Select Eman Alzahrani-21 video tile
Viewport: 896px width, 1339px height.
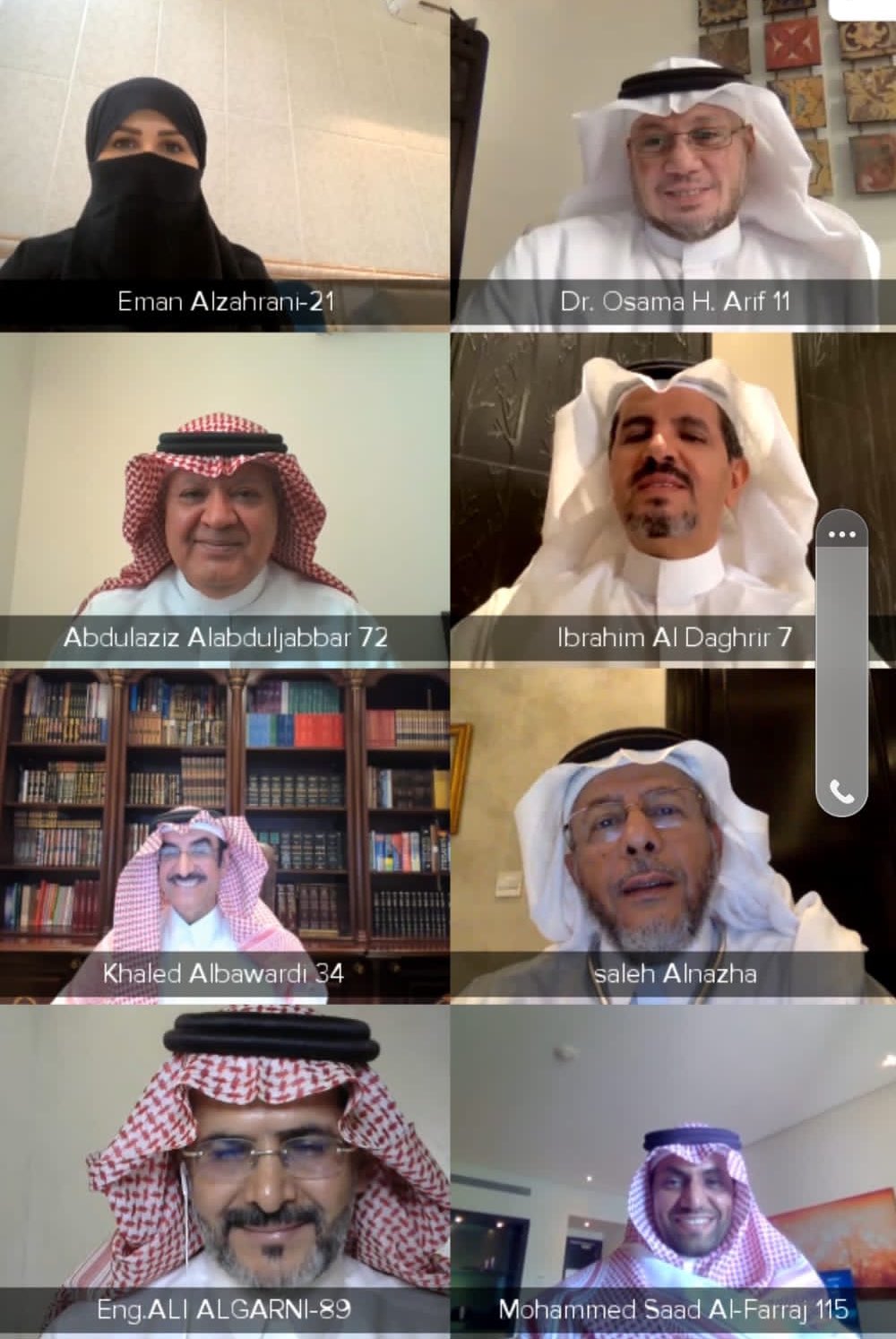pyautogui.click(x=224, y=161)
